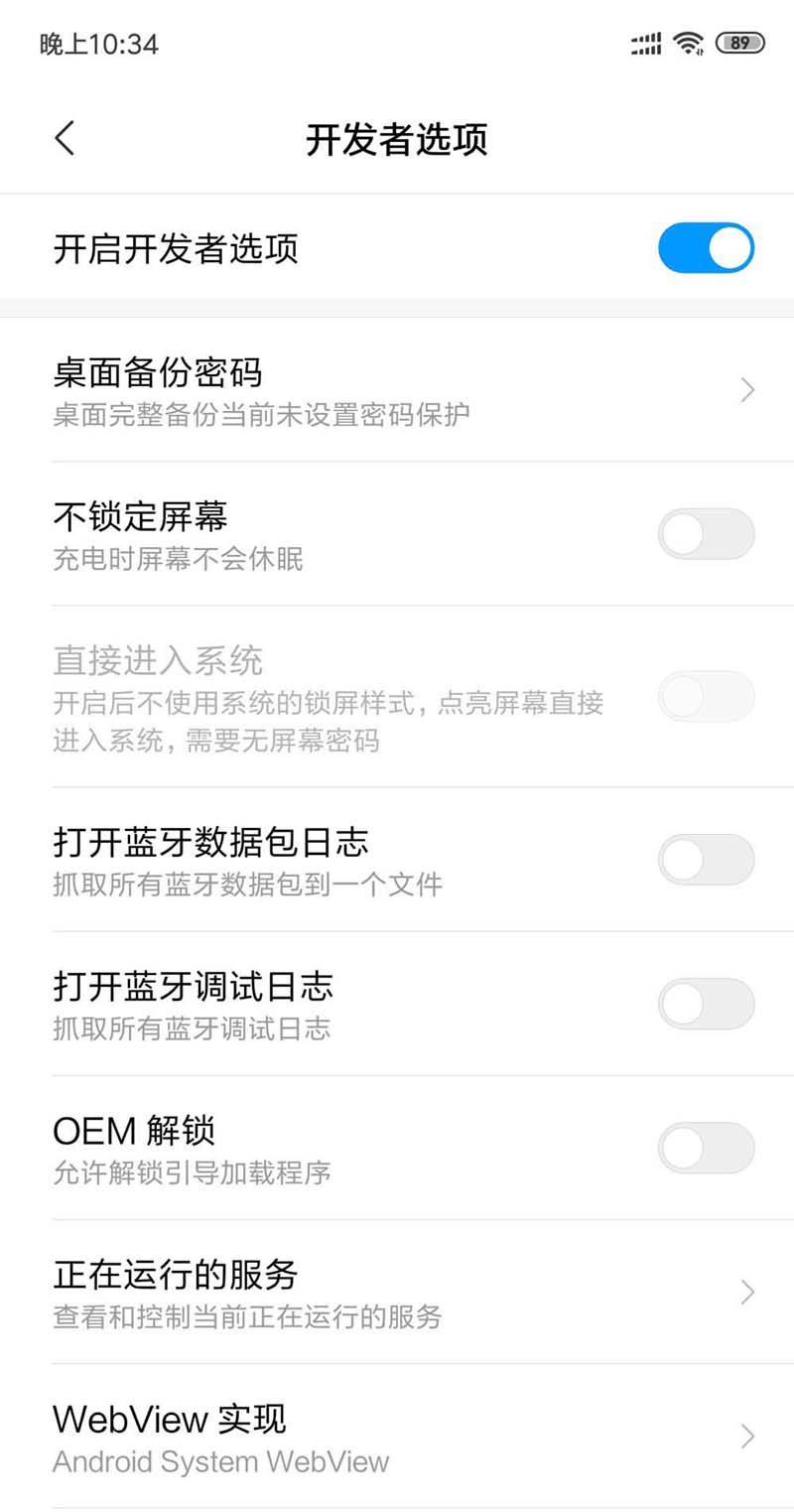This screenshot has height=1512, width=794.
Task: Enable the 不锁定屏幕 toggle
Action: 706,534
